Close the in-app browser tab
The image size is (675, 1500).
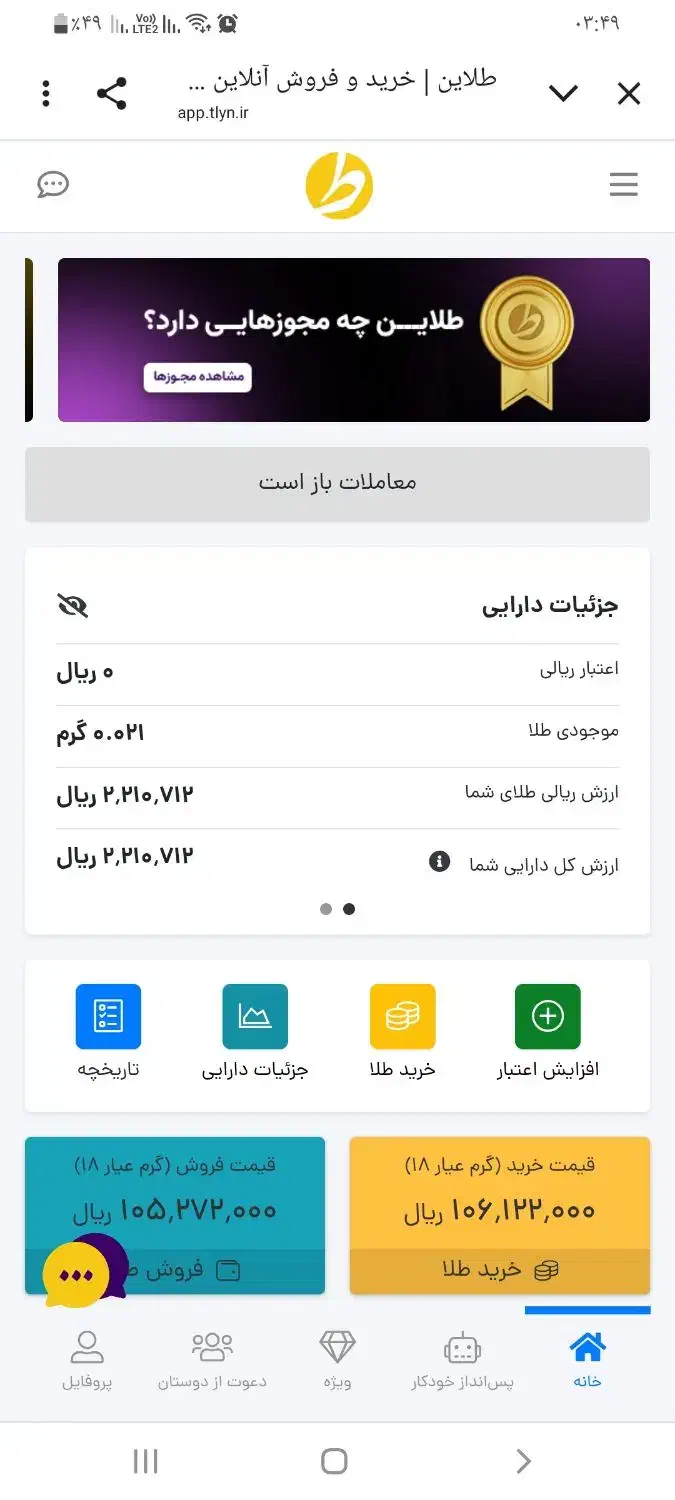pos(628,94)
